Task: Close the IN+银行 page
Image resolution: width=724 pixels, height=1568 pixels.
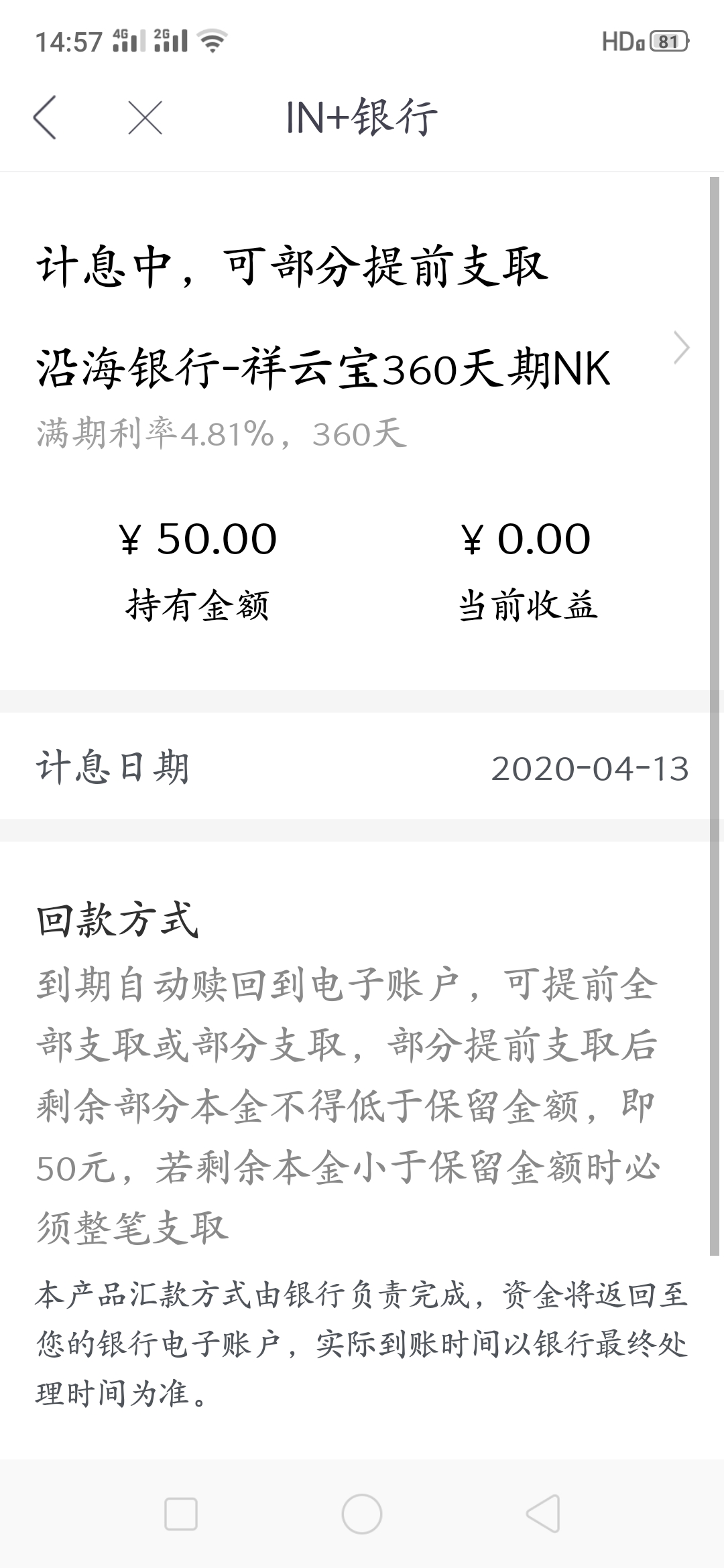Action: pos(145,118)
